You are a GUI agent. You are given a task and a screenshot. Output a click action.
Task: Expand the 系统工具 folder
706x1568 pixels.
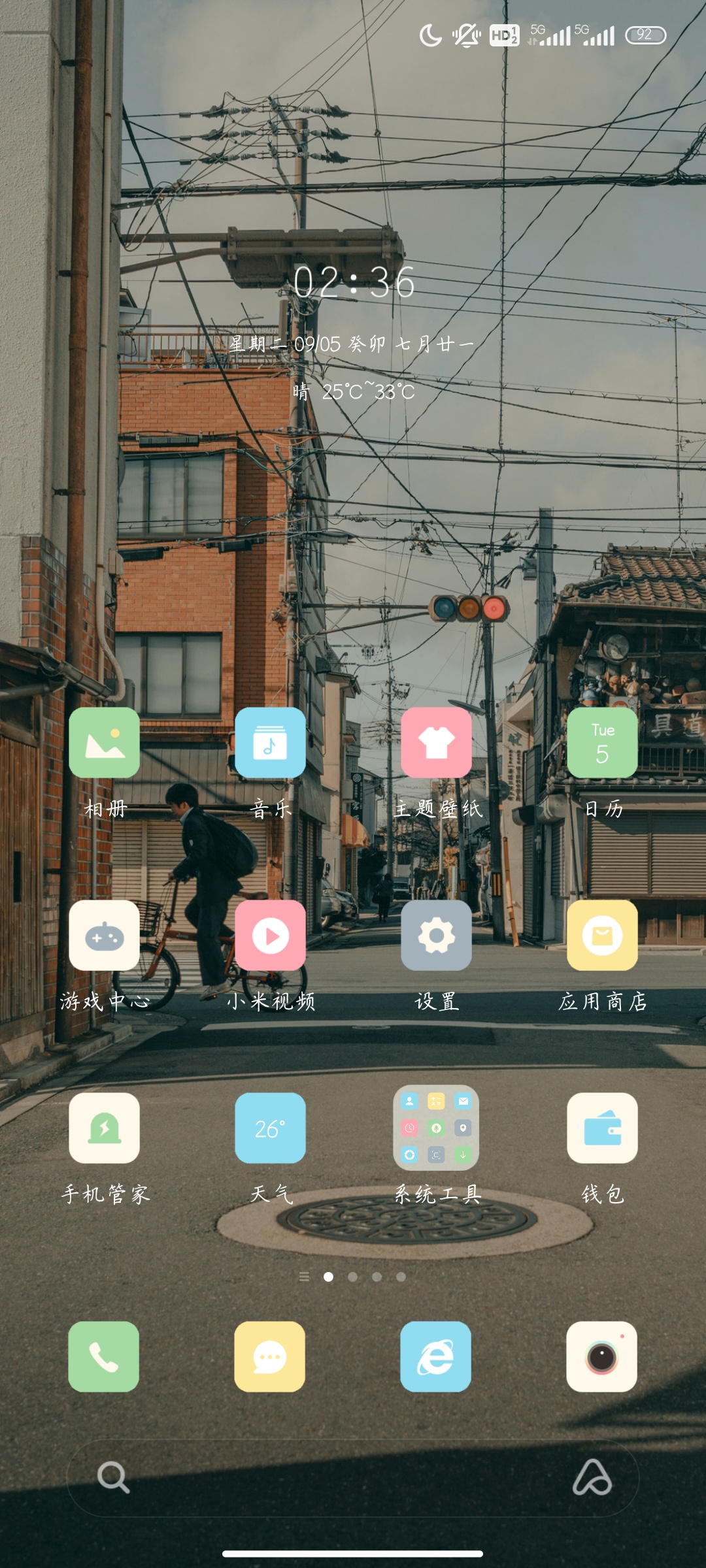point(436,1128)
